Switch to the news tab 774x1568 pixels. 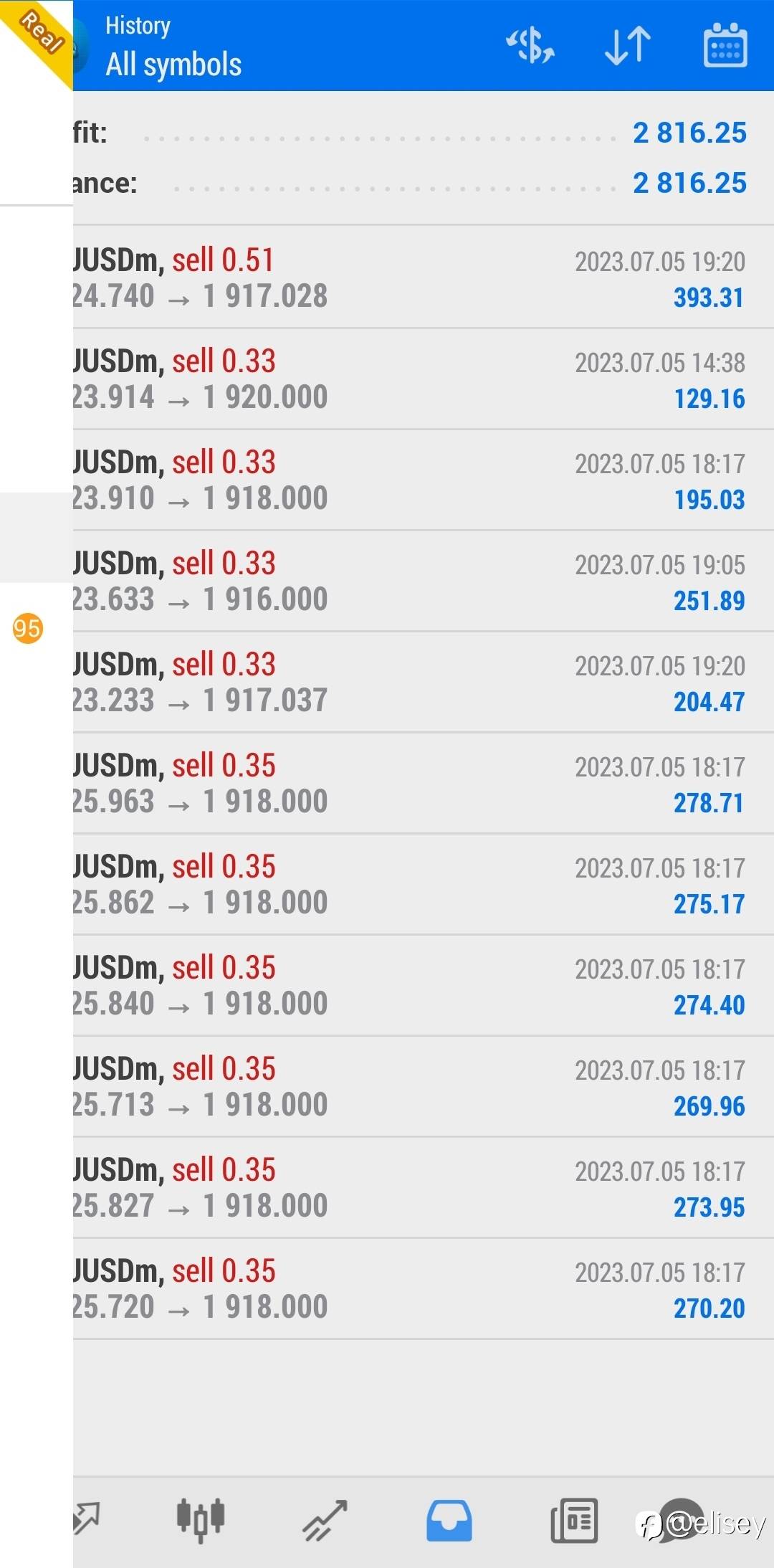click(574, 1520)
